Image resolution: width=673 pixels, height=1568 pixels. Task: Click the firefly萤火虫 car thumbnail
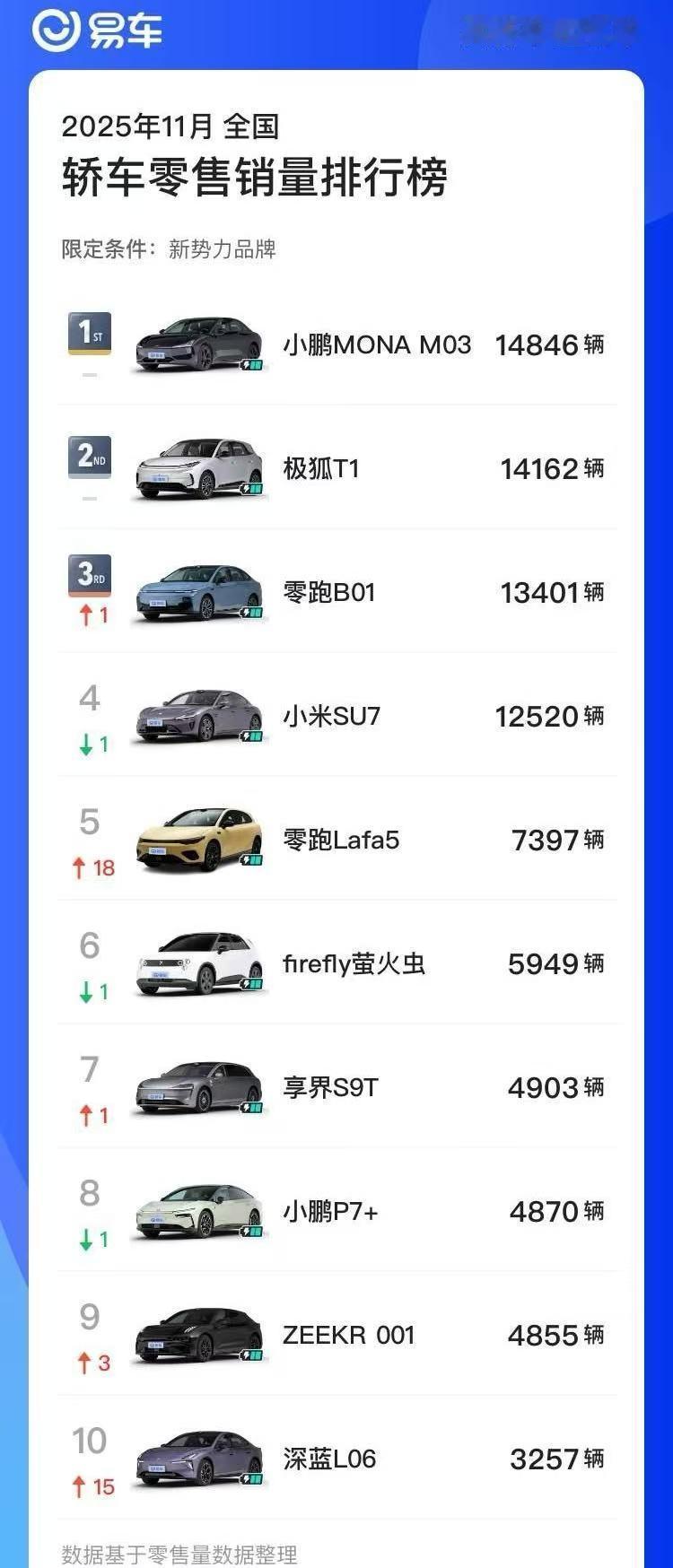coord(198,964)
